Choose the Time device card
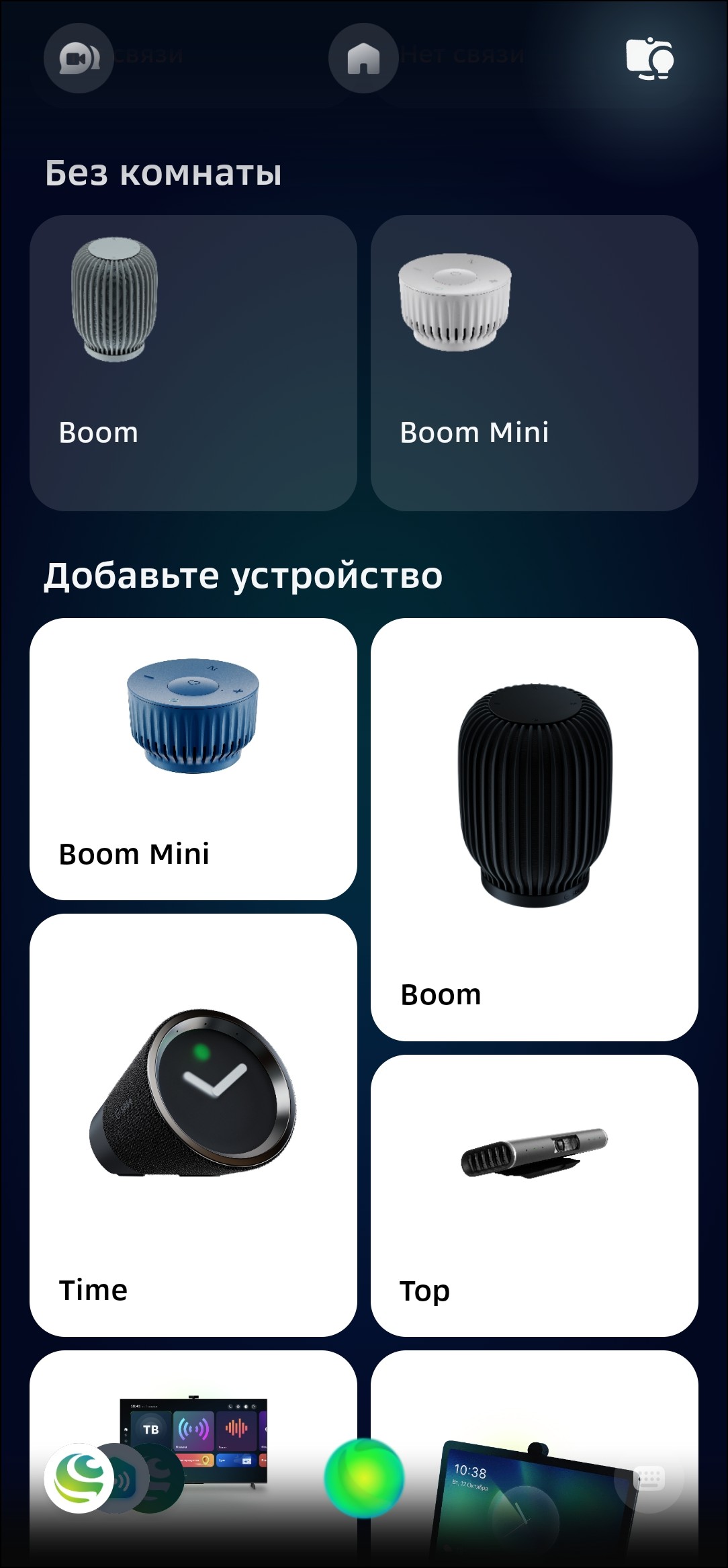 click(193, 1125)
